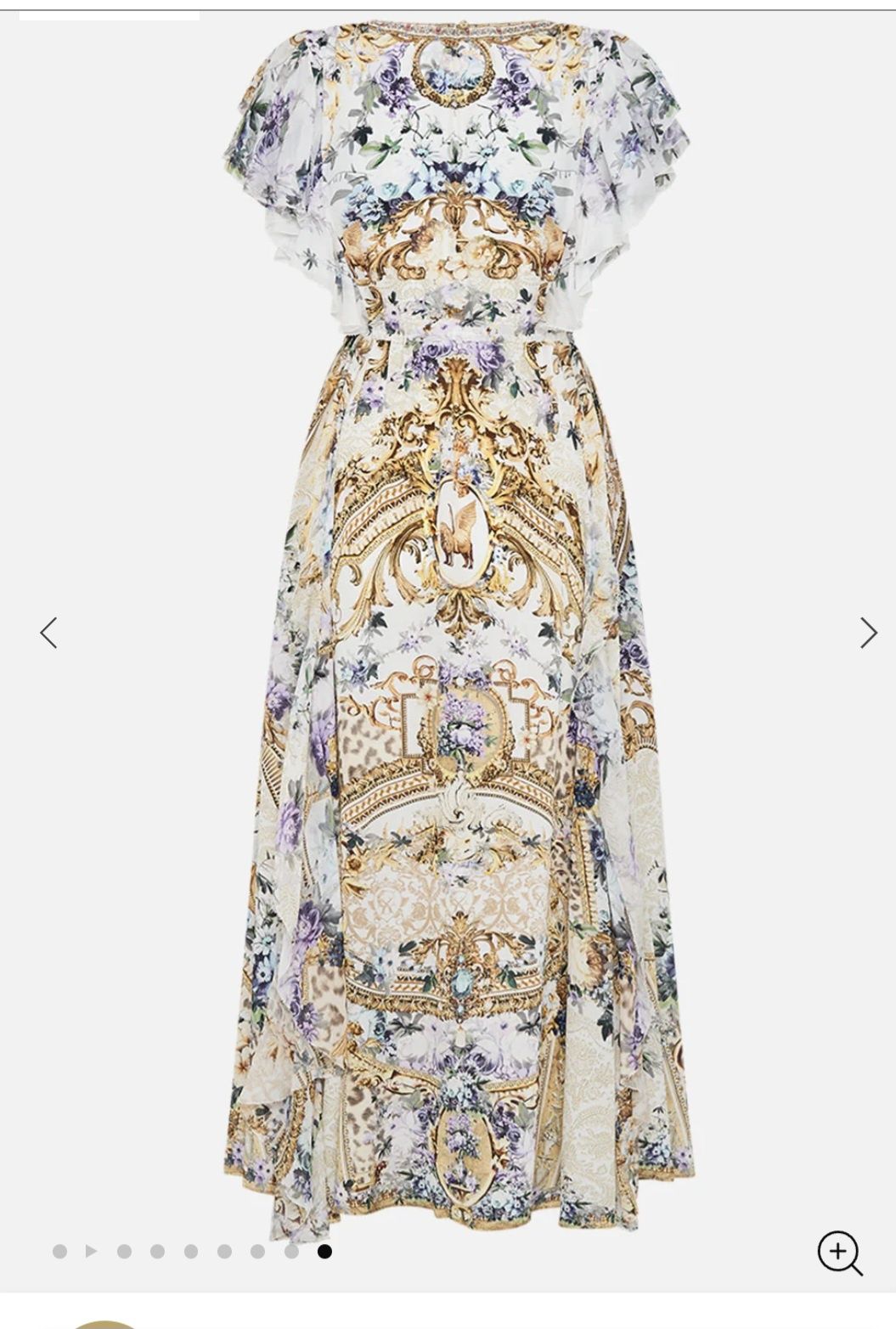
Task: Zoom into the dress image
Action: tap(839, 1253)
